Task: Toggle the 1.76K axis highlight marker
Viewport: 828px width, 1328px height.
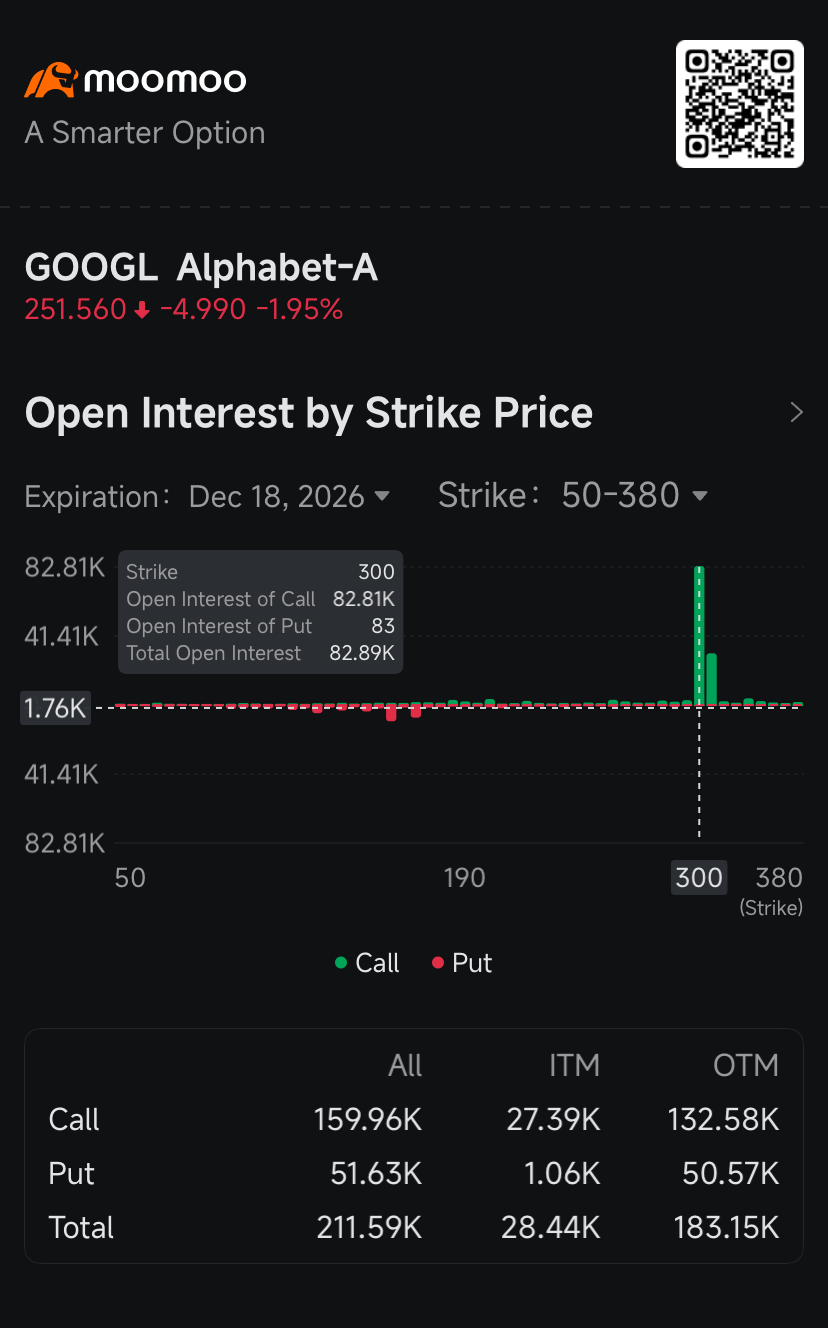Action: pos(55,708)
